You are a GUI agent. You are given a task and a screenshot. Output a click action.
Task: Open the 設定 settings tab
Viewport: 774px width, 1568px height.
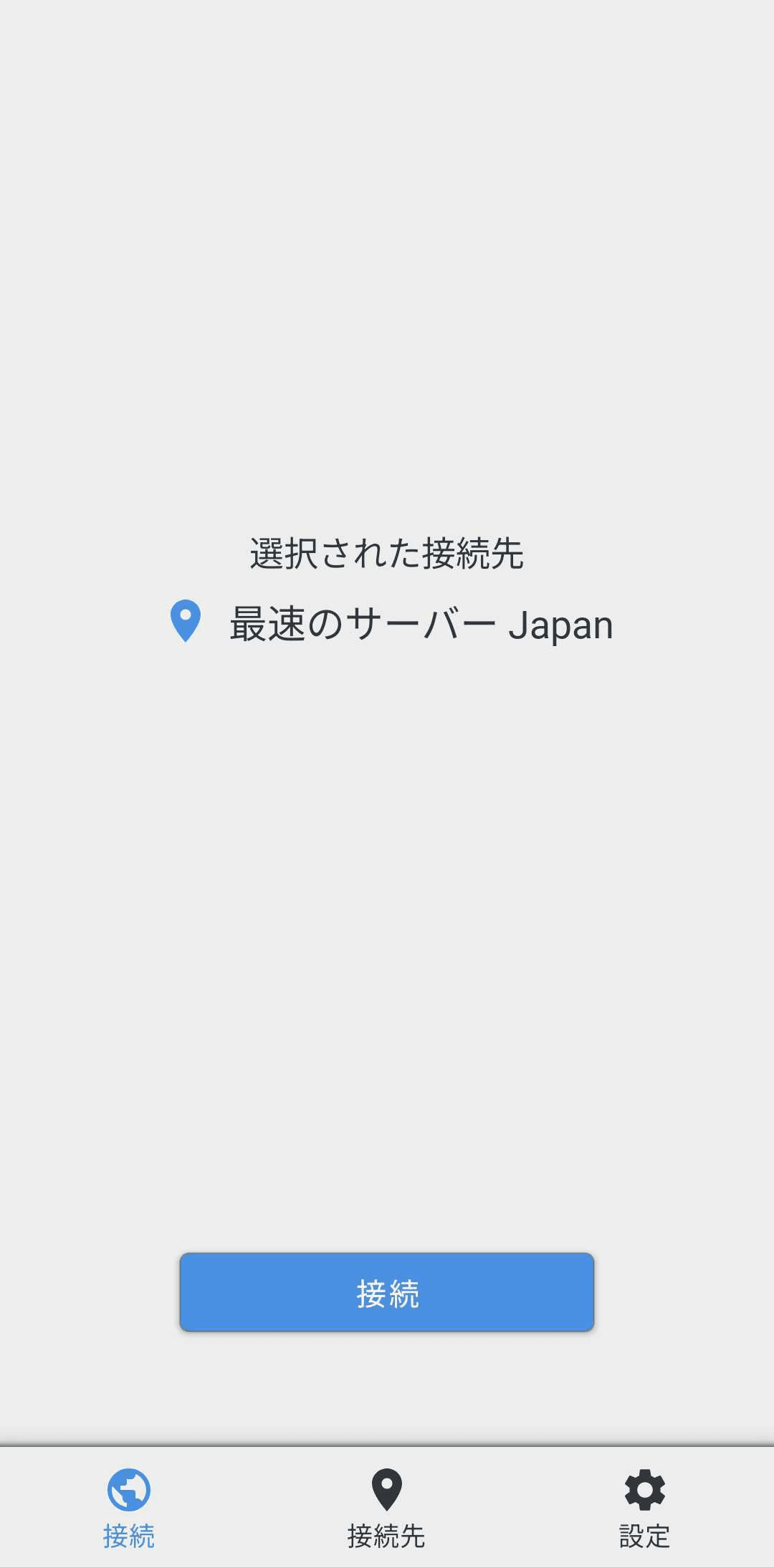644,1507
